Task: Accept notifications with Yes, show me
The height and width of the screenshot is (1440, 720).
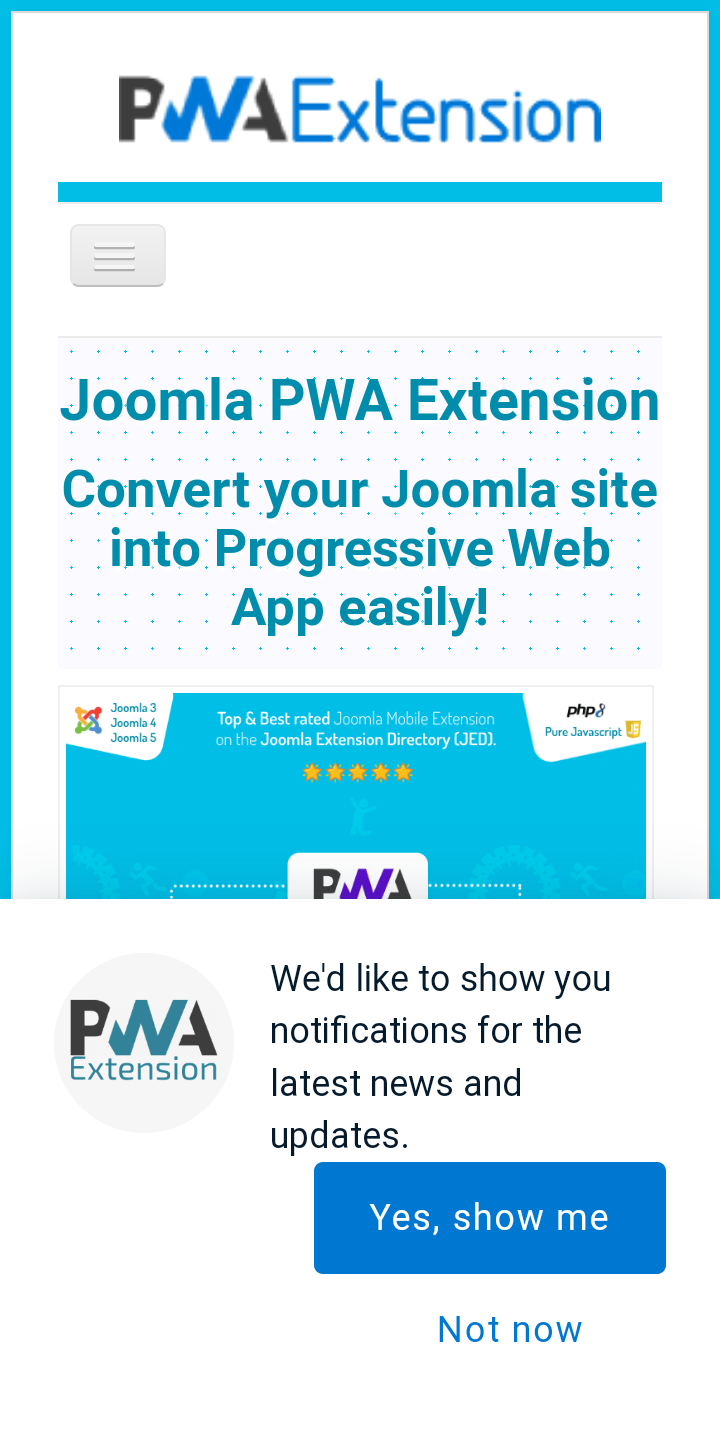Action: (x=490, y=1218)
